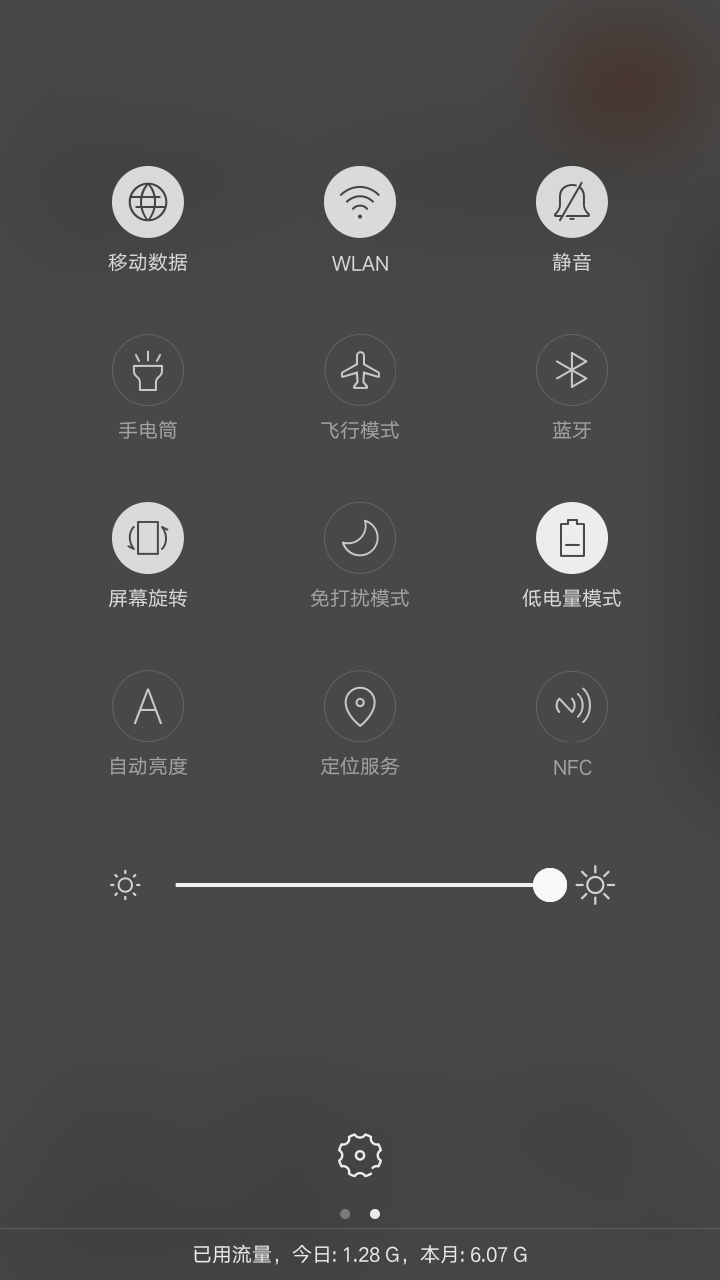The image size is (720, 1280).
Task: Tap the brightness slider track
Action: [371, 885]
